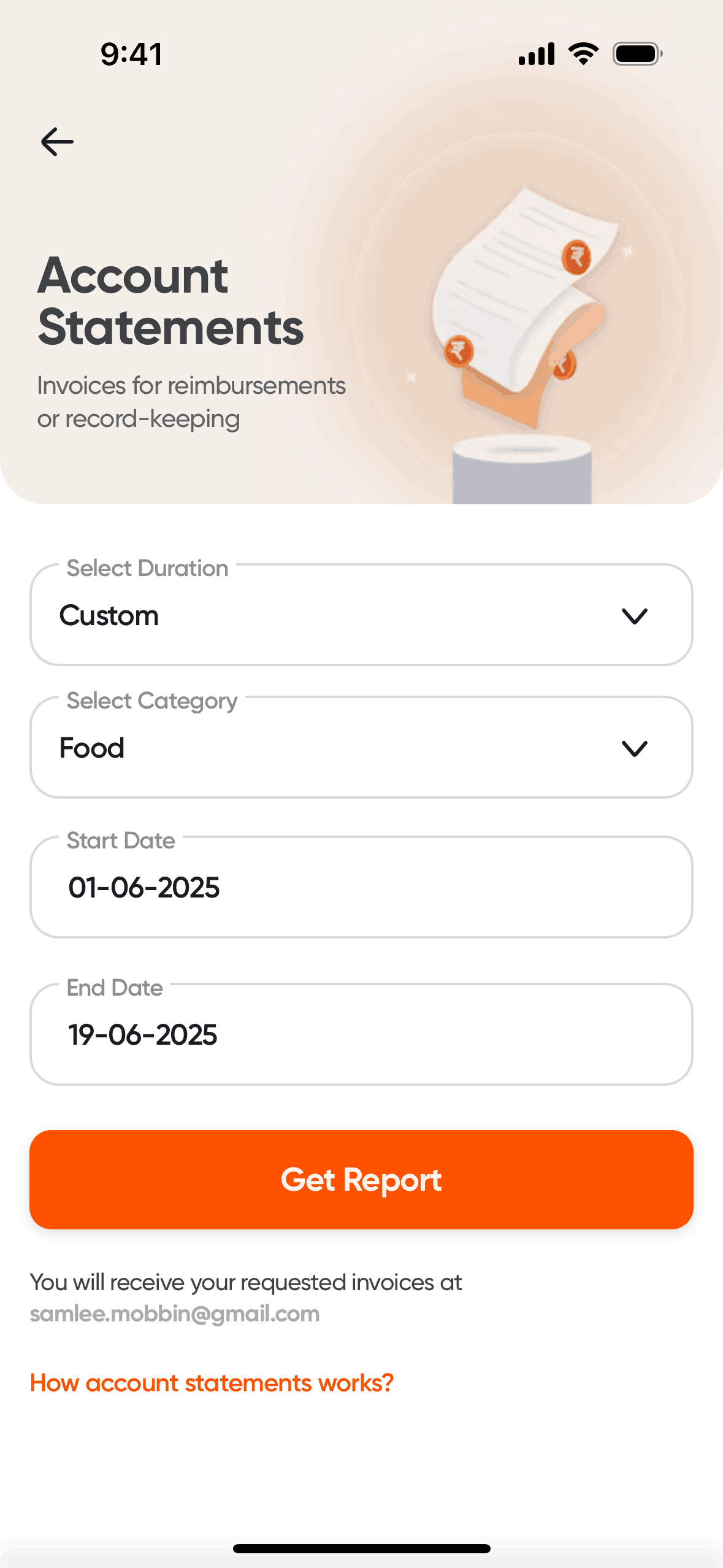The height and width of the screenshot is (1568, 723).
Task: Edit the Start Date field
Action: [361, 887]
